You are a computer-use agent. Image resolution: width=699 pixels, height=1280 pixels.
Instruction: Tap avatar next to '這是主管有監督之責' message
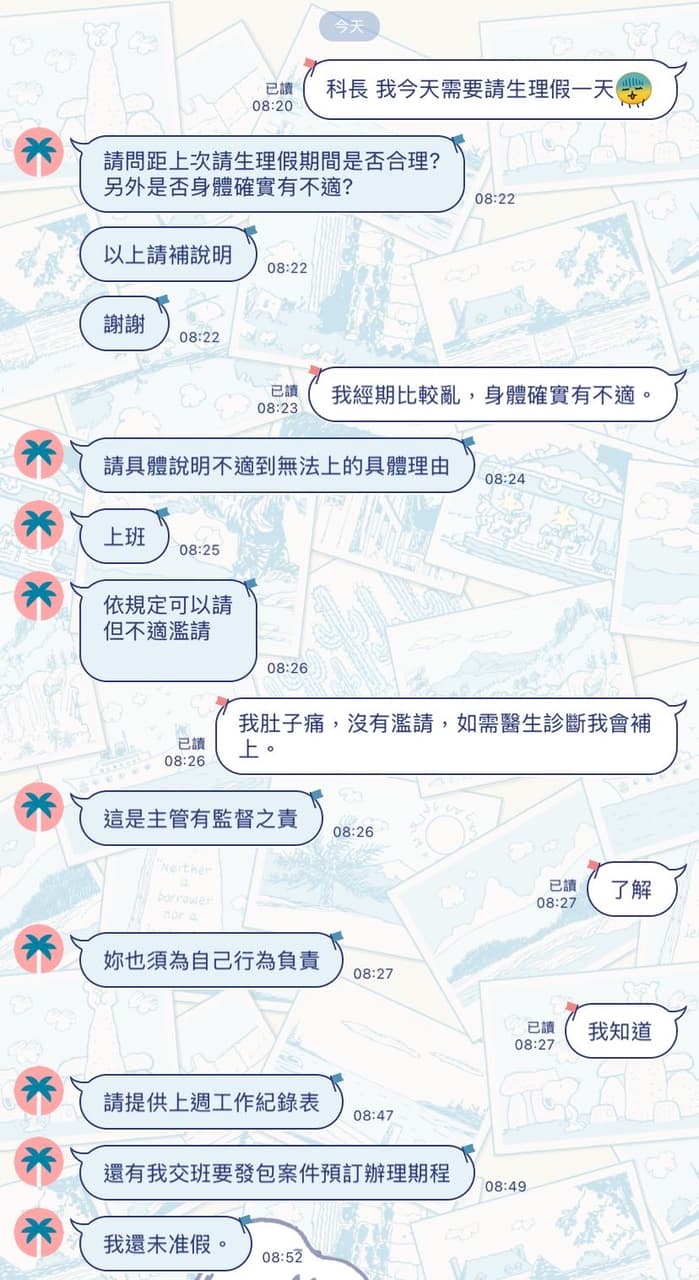[x=39, y=807]
